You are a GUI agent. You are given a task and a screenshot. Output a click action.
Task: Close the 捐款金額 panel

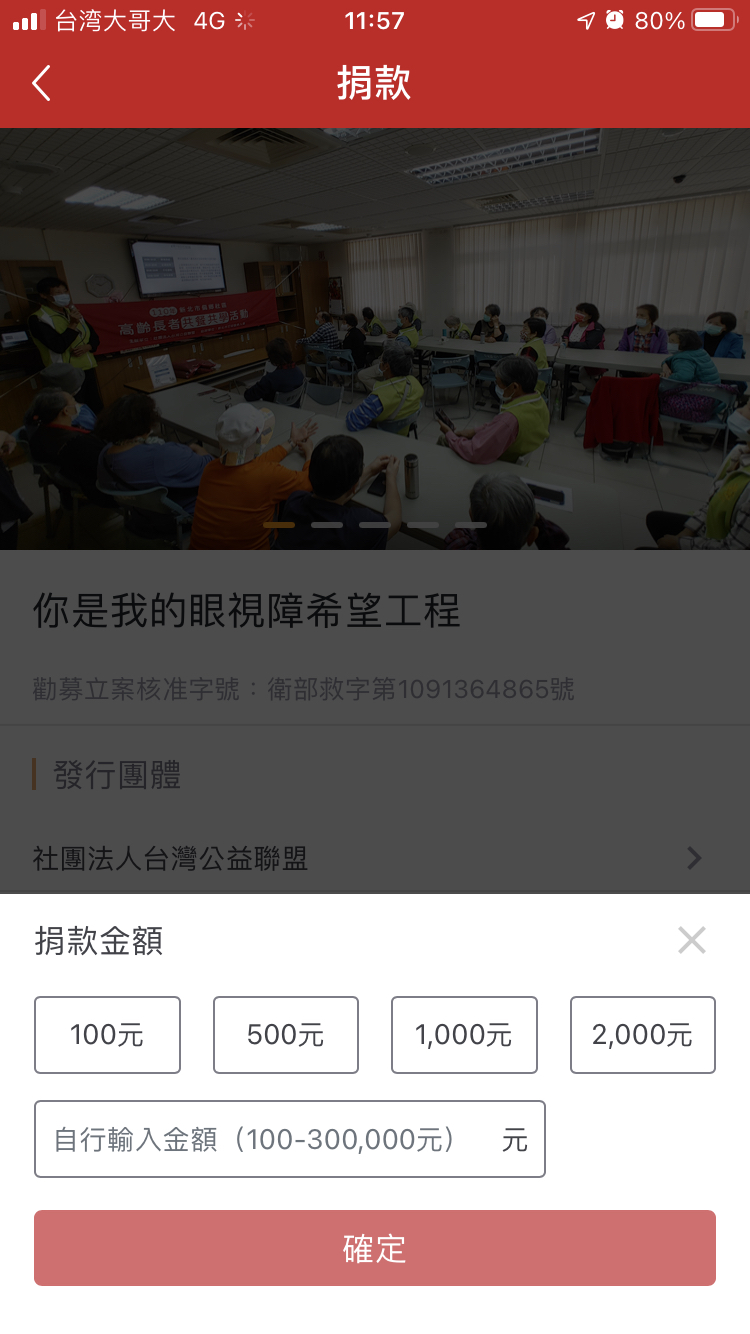click(x=691, y=940)
